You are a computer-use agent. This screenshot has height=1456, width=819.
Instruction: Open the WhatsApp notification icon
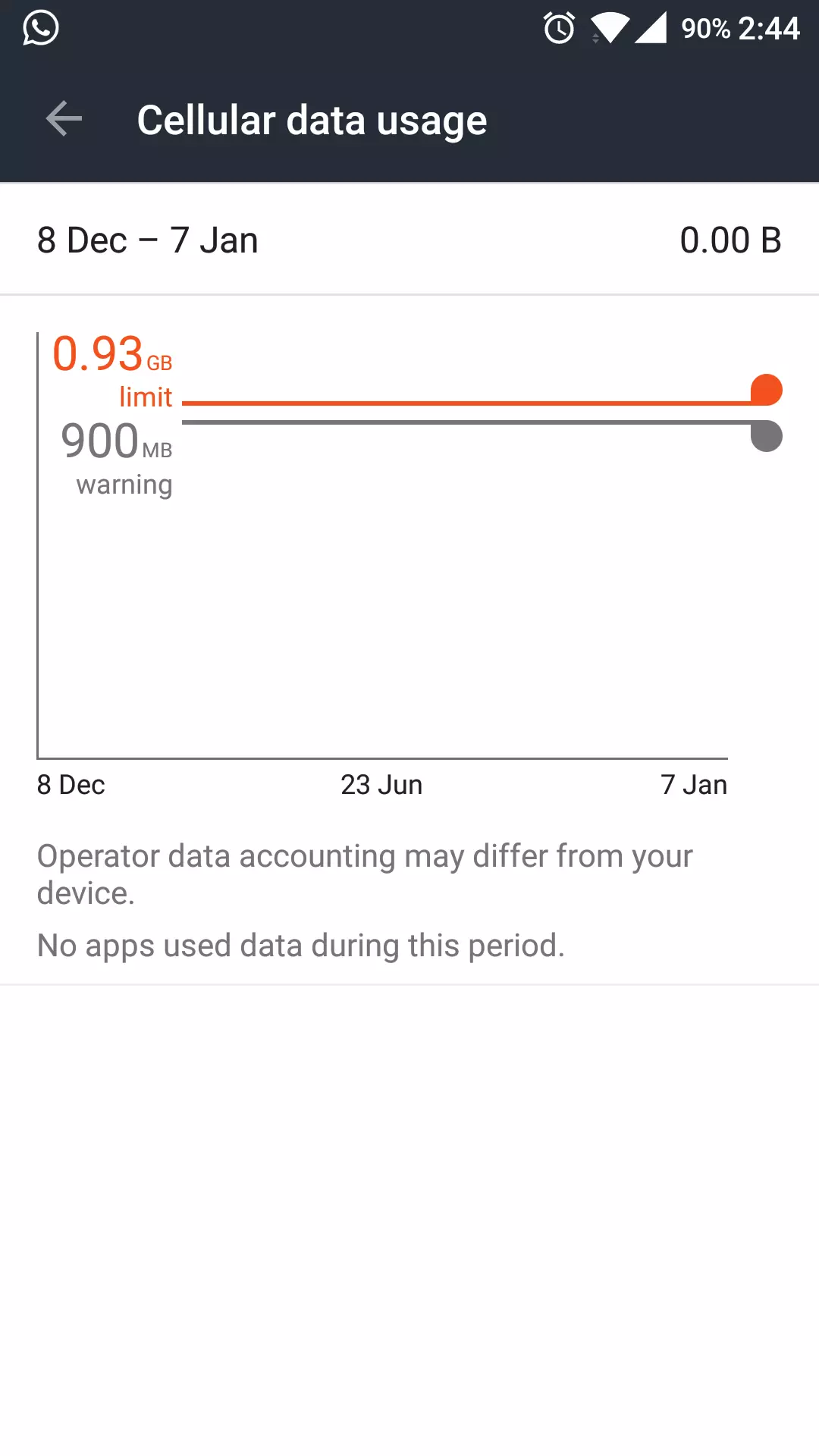click(x=39, y=27)
